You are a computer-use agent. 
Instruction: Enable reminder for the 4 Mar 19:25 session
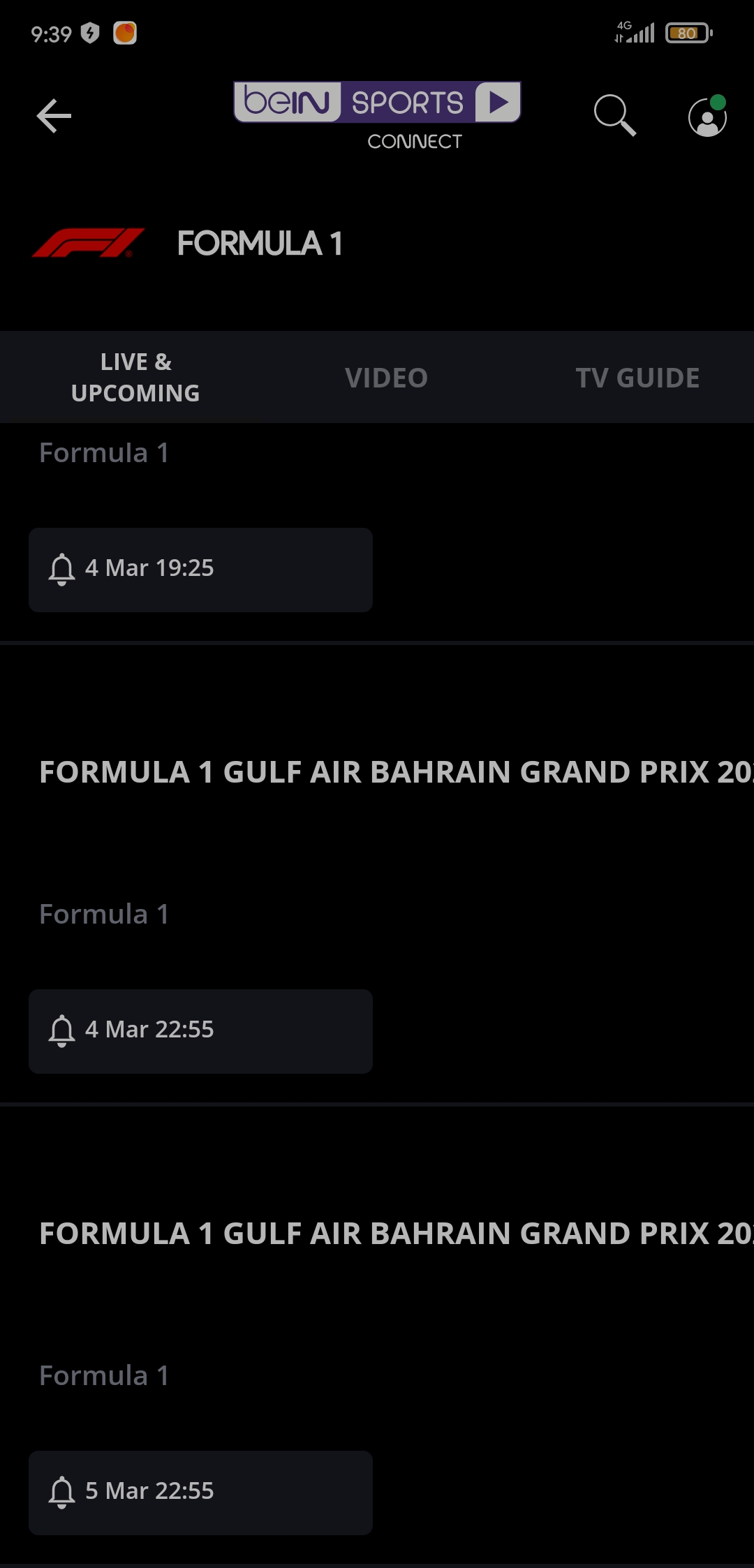[x=200, y=569]
